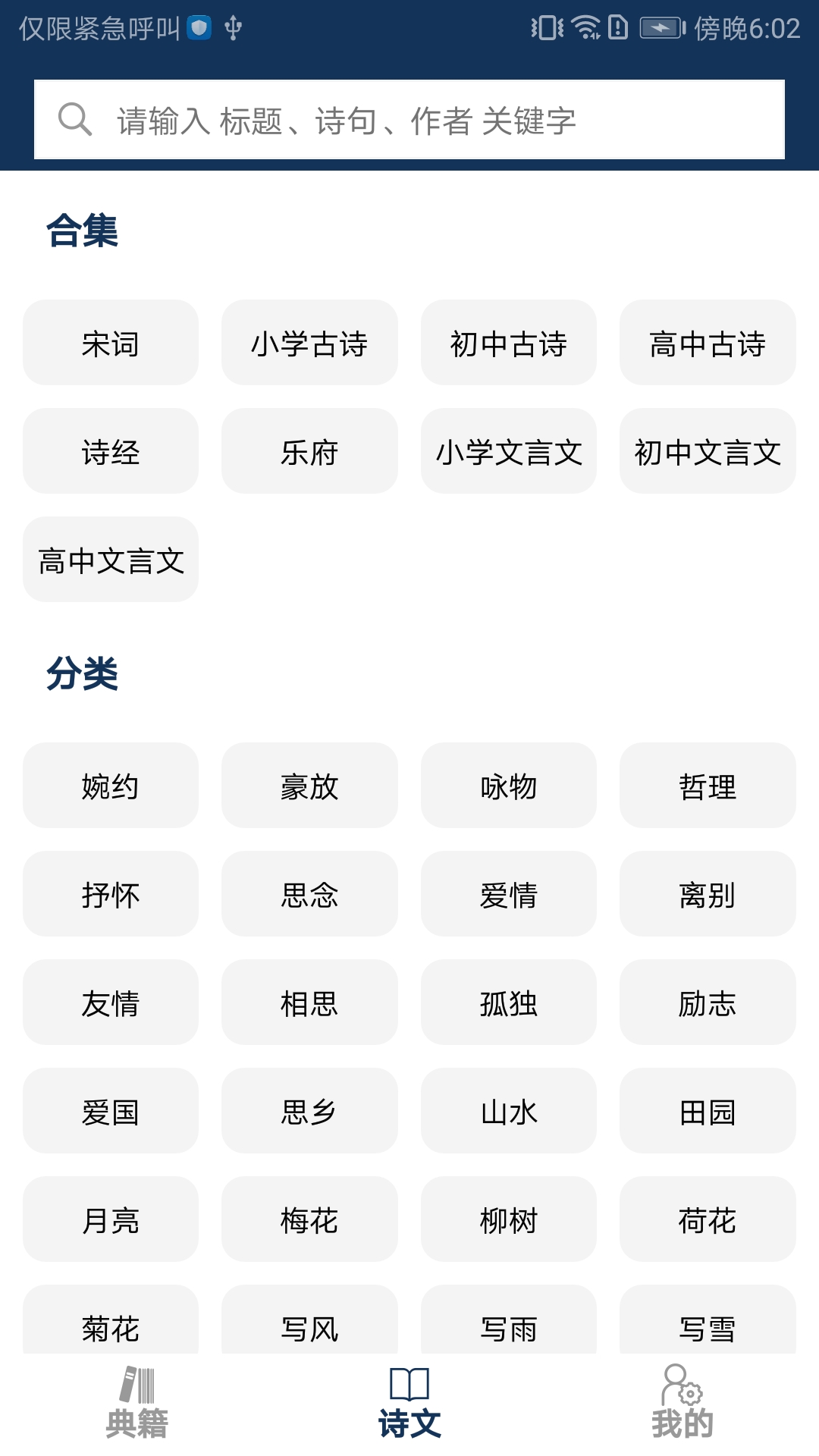Open poems about 月亮
819x1456 pixels.
tap(110, 1220)
